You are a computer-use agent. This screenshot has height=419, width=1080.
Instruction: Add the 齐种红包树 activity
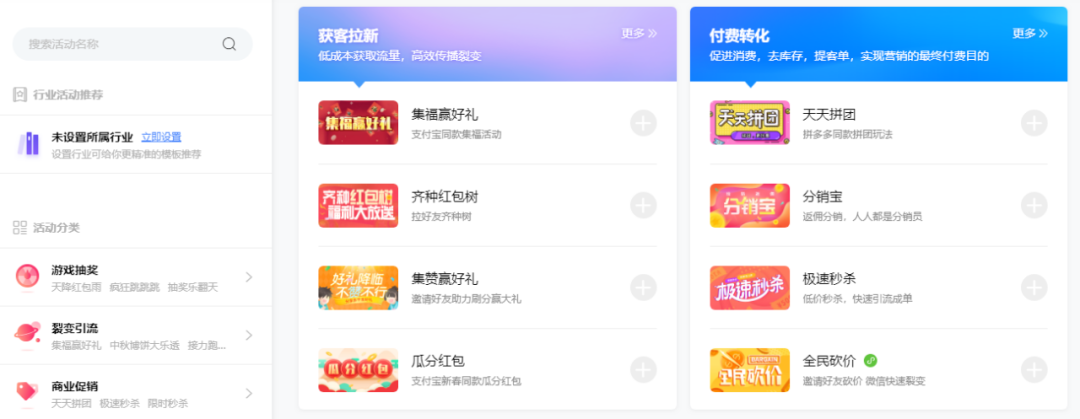(643, 205)
